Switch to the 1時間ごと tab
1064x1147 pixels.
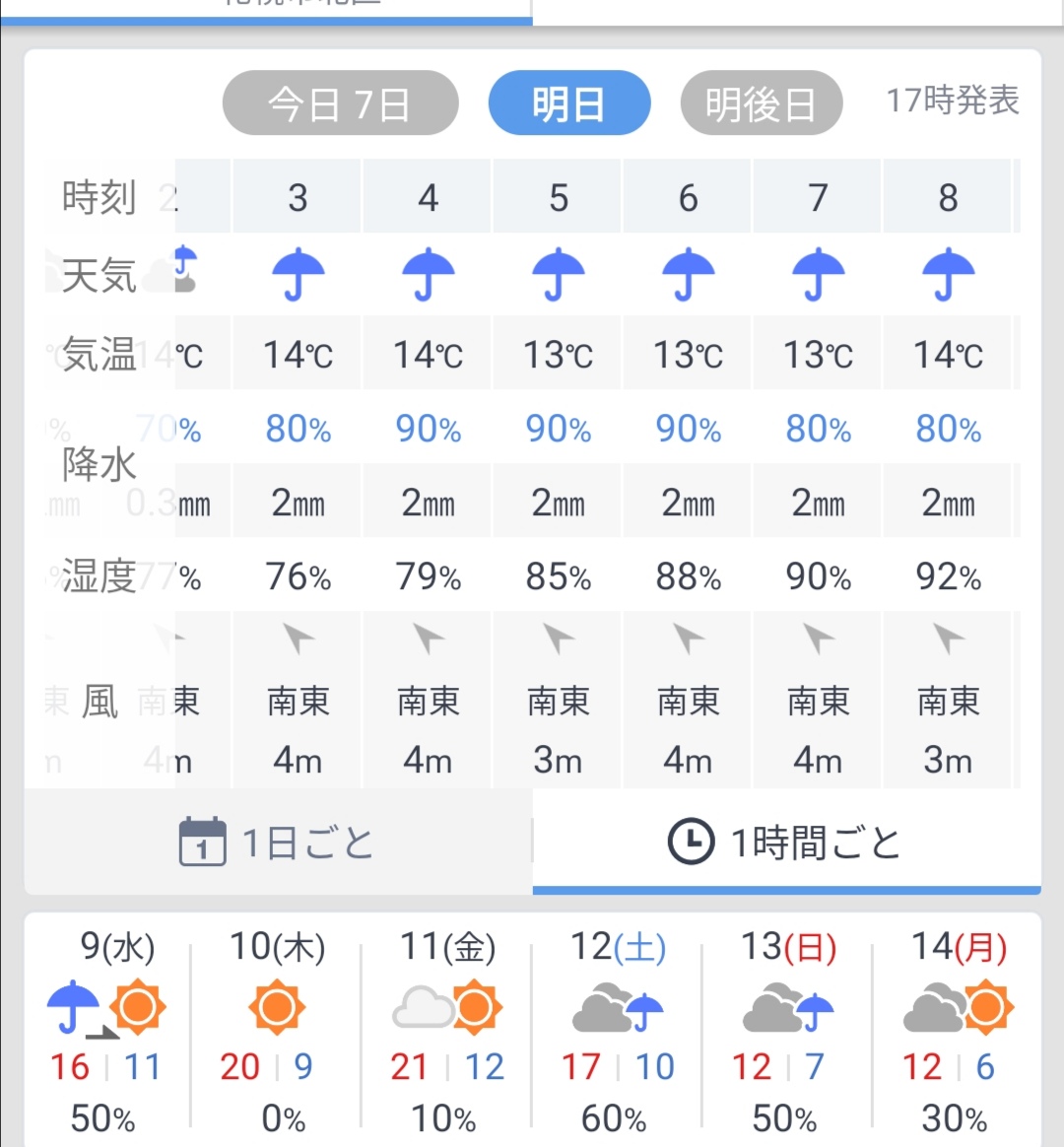click(x=786, y=843)
